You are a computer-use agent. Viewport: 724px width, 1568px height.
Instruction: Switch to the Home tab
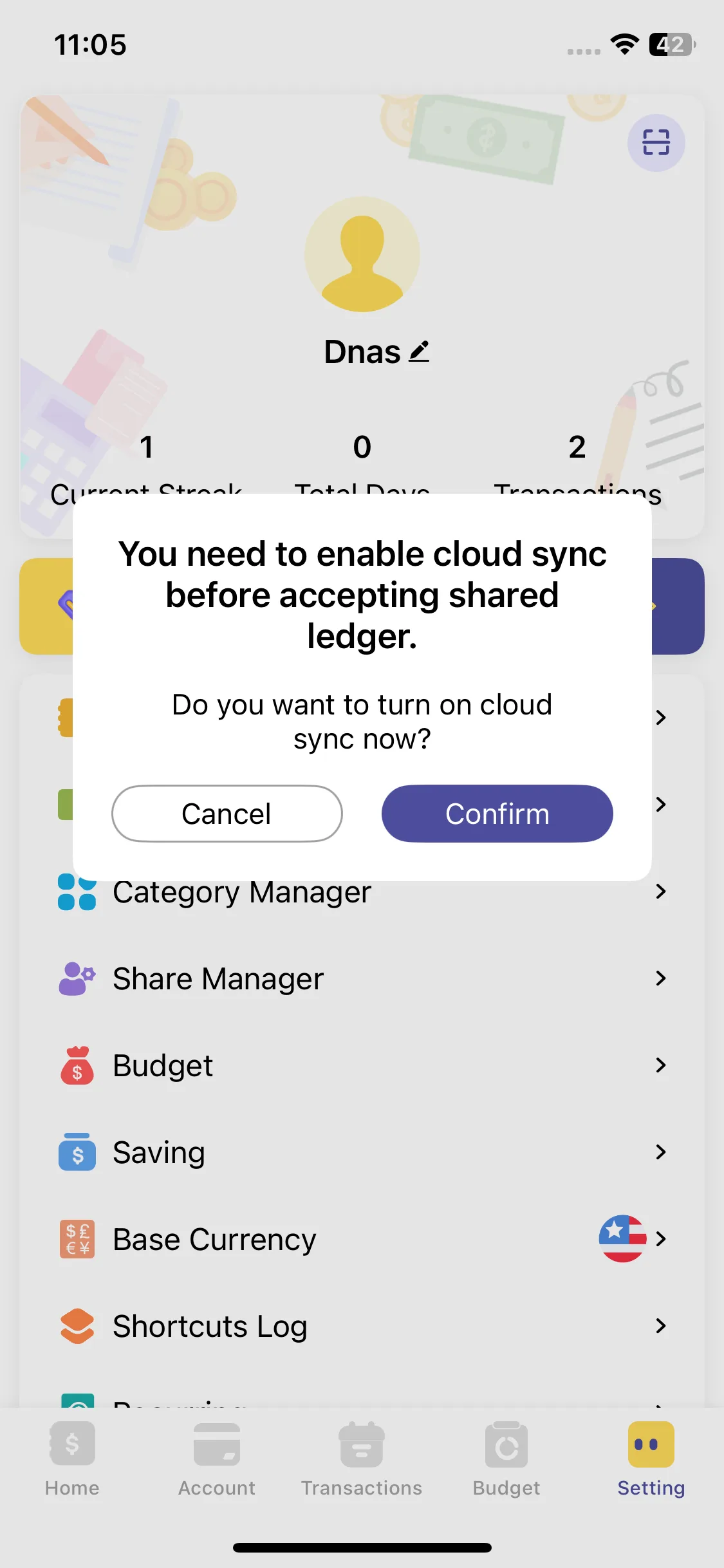72,1459
